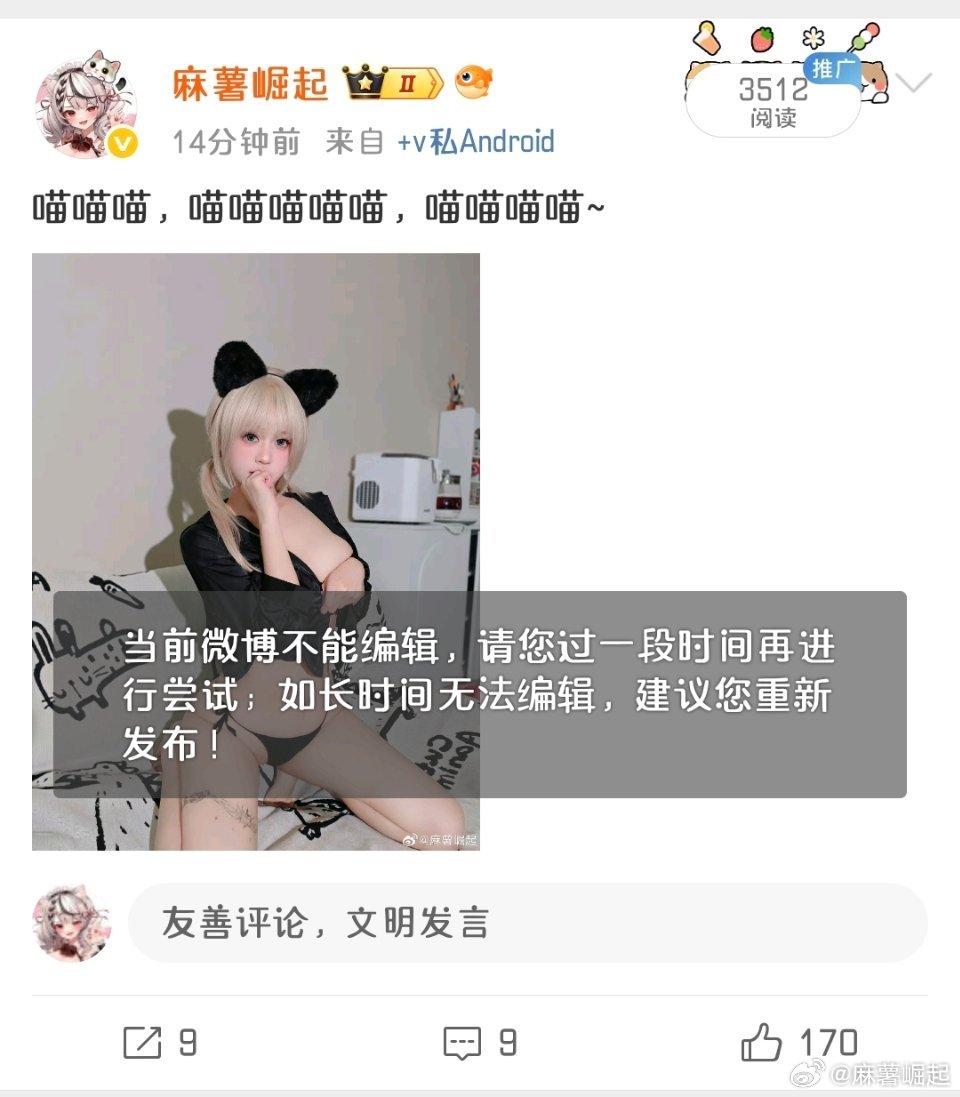Open the comments on this post
Image resolution: width=960 pixels, height=1097 pixels.
coord(480,1043)
